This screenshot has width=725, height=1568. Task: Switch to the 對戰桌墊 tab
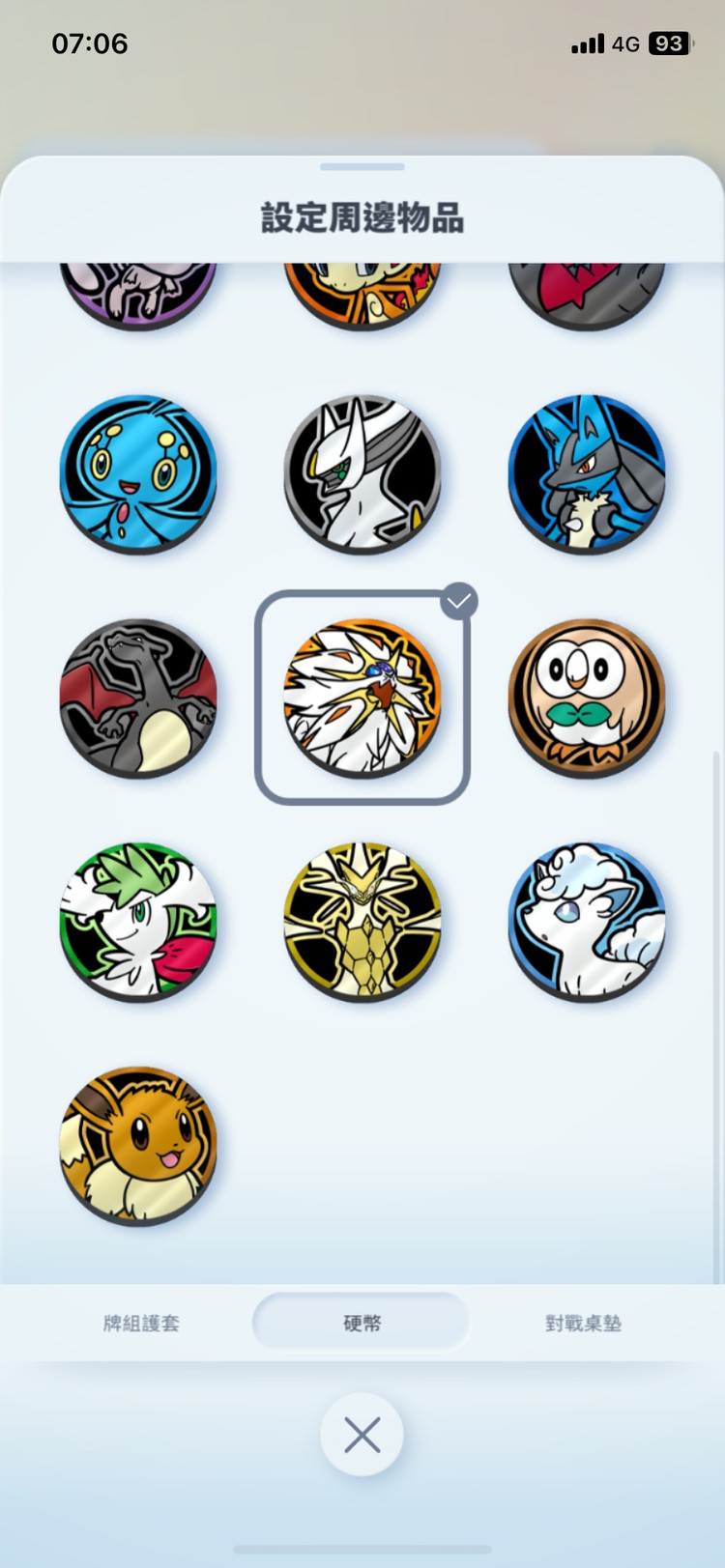point(583,1323)
